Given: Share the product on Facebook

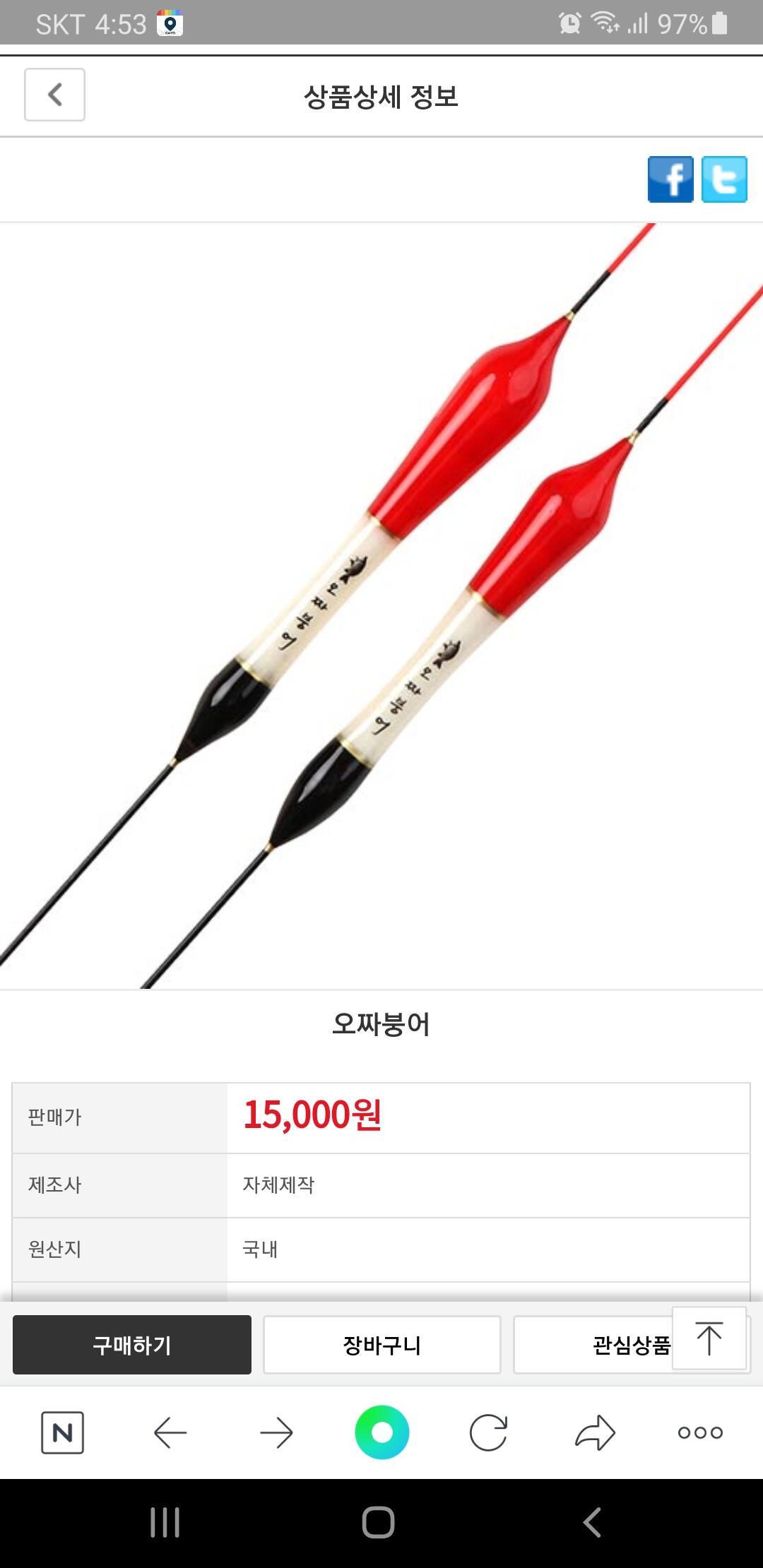Looking at the screenshot, I should coord(670,179).
